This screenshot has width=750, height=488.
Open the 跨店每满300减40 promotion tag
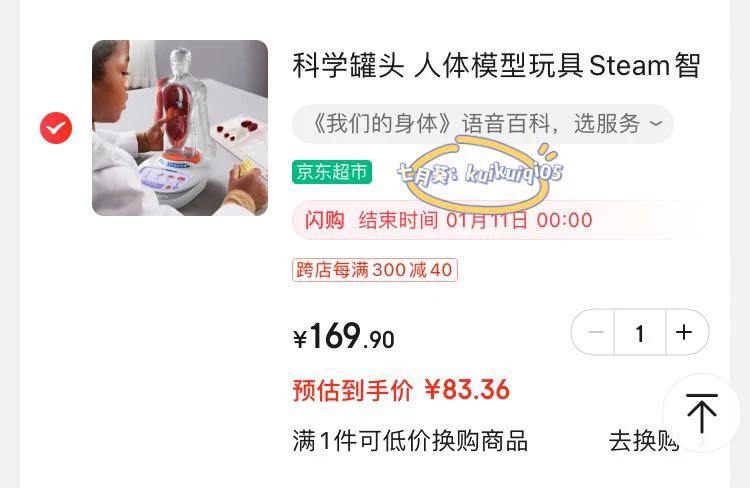pos(375,270)
